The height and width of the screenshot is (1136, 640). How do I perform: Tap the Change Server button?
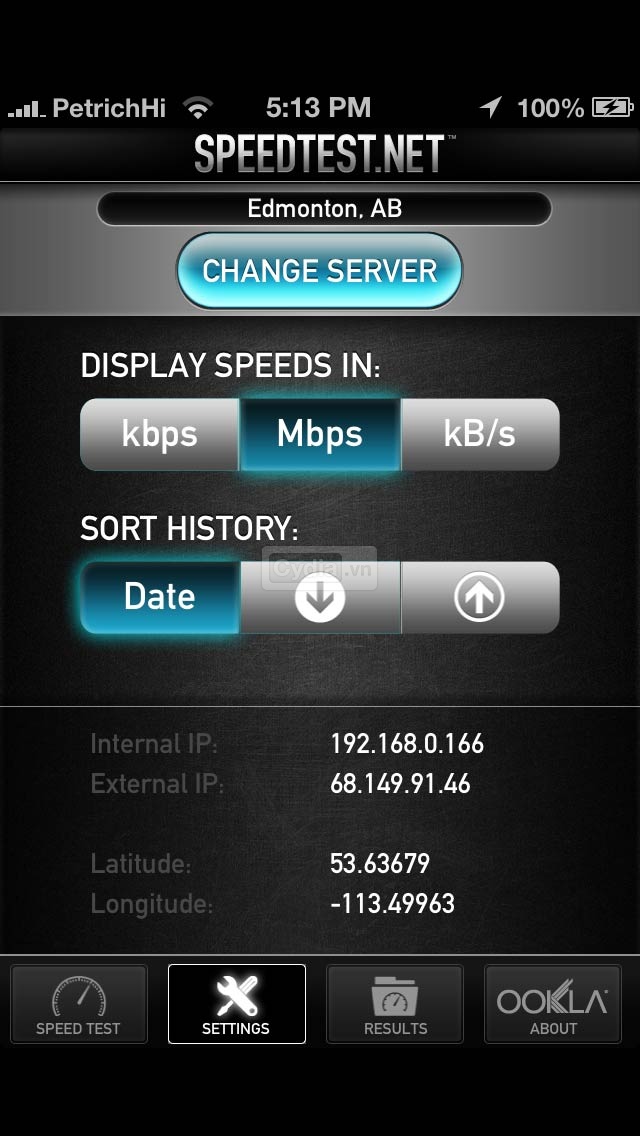click(x=319, y=271)
